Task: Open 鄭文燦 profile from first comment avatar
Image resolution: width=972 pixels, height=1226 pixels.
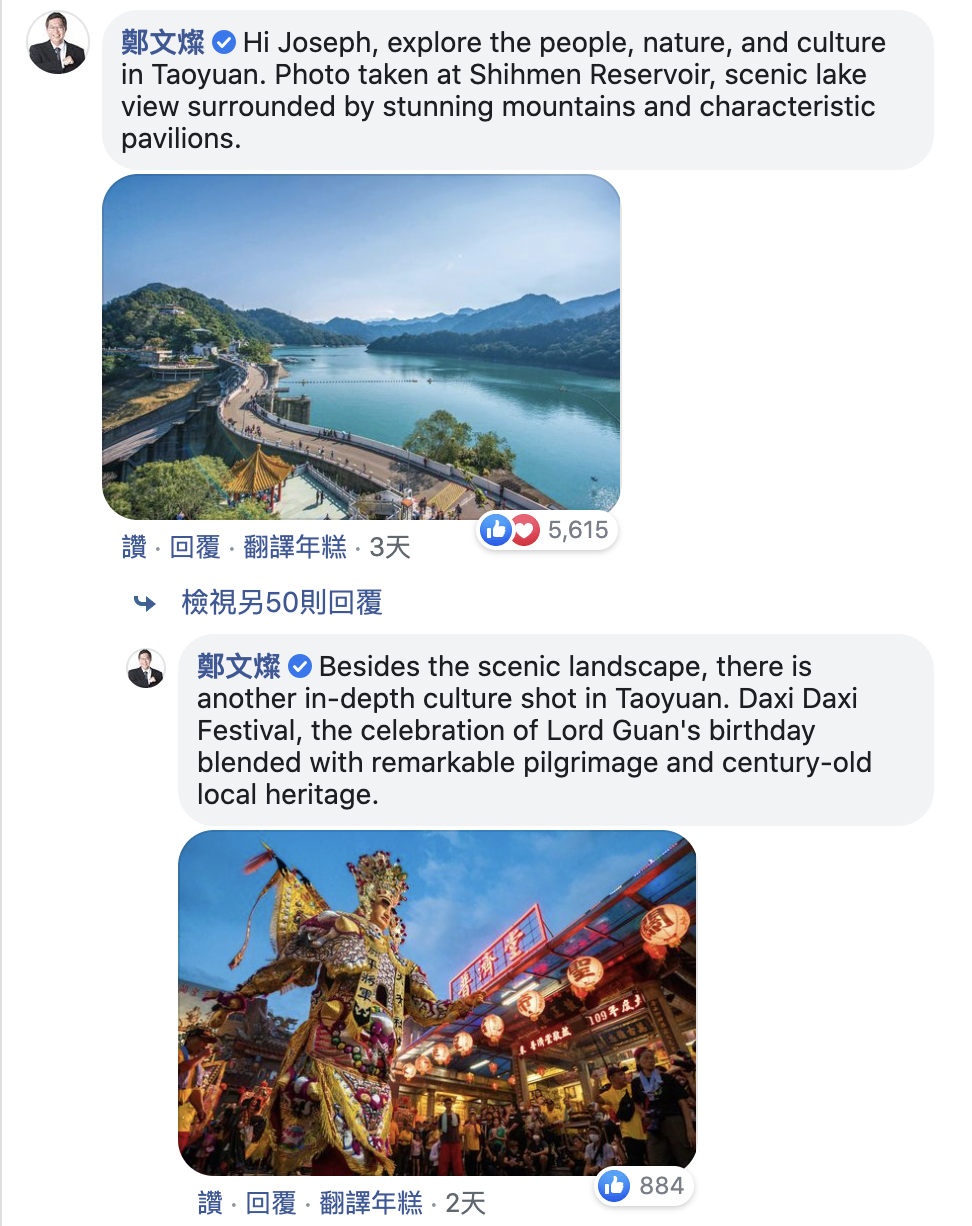Action: [57, 45]
